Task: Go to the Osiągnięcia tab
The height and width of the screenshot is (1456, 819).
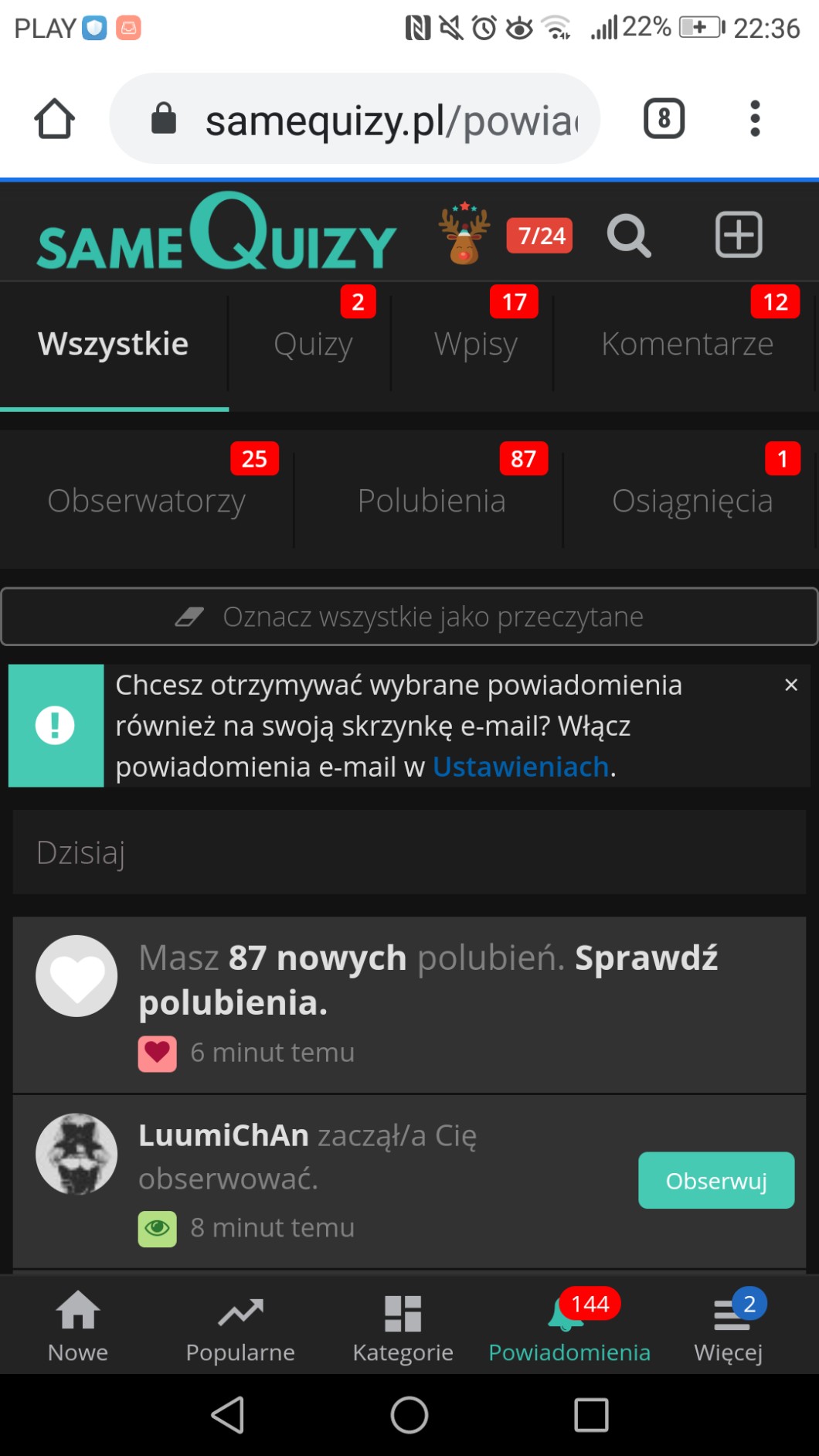Action: click(692, 501)
